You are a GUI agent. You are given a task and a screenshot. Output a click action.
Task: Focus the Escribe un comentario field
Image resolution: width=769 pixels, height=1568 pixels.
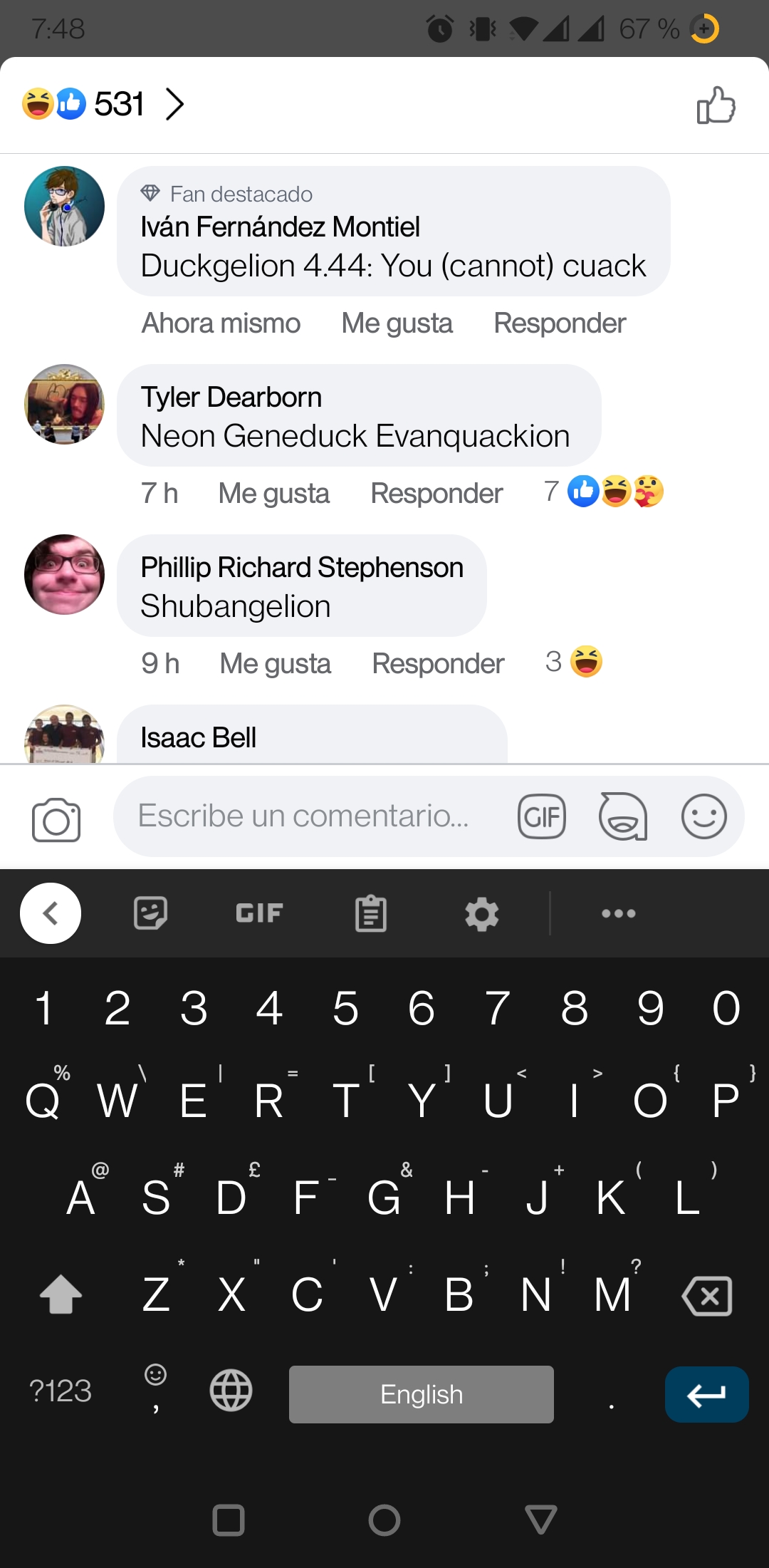click(303, 816)
